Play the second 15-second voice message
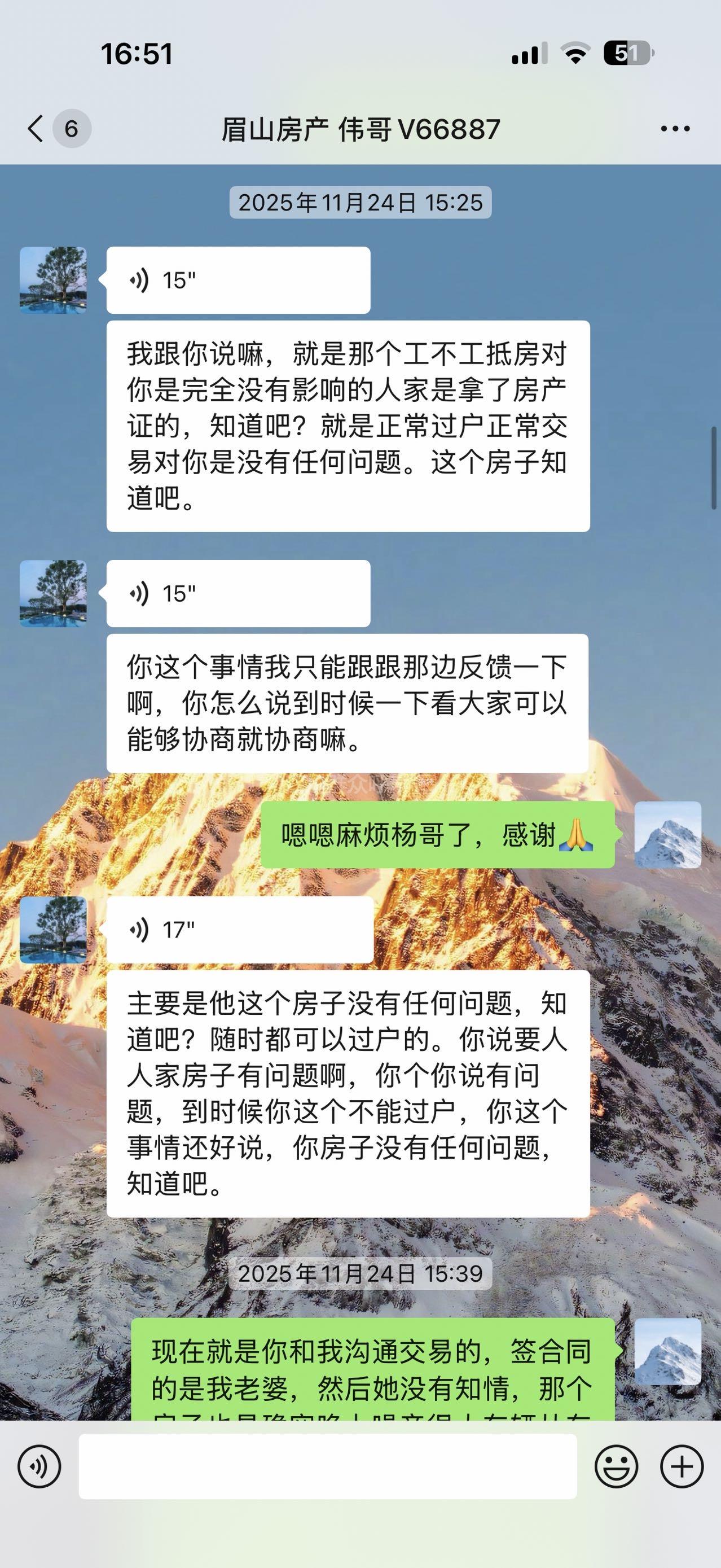This screenshot has height=1568, width=721. (x=238, y=593)
